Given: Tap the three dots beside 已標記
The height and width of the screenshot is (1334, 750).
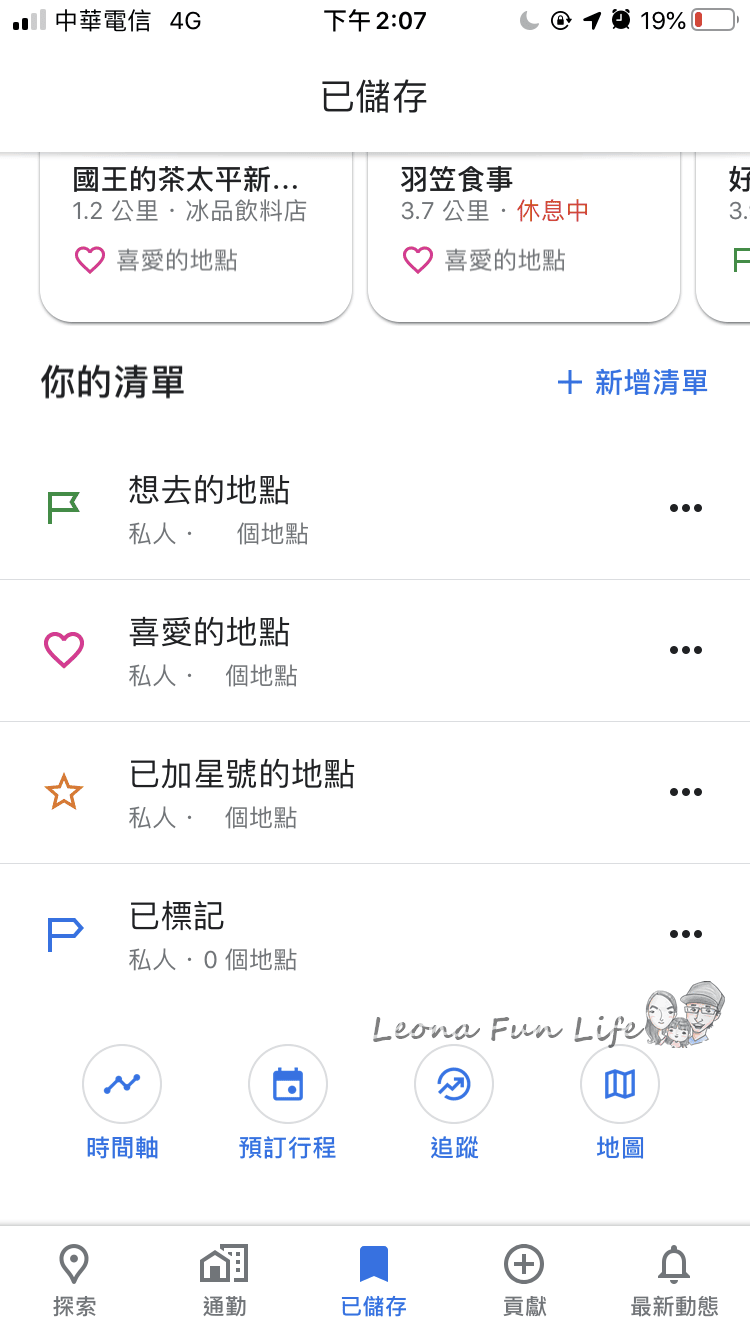Looking at the screenshot, I should [x=685, y=934].
